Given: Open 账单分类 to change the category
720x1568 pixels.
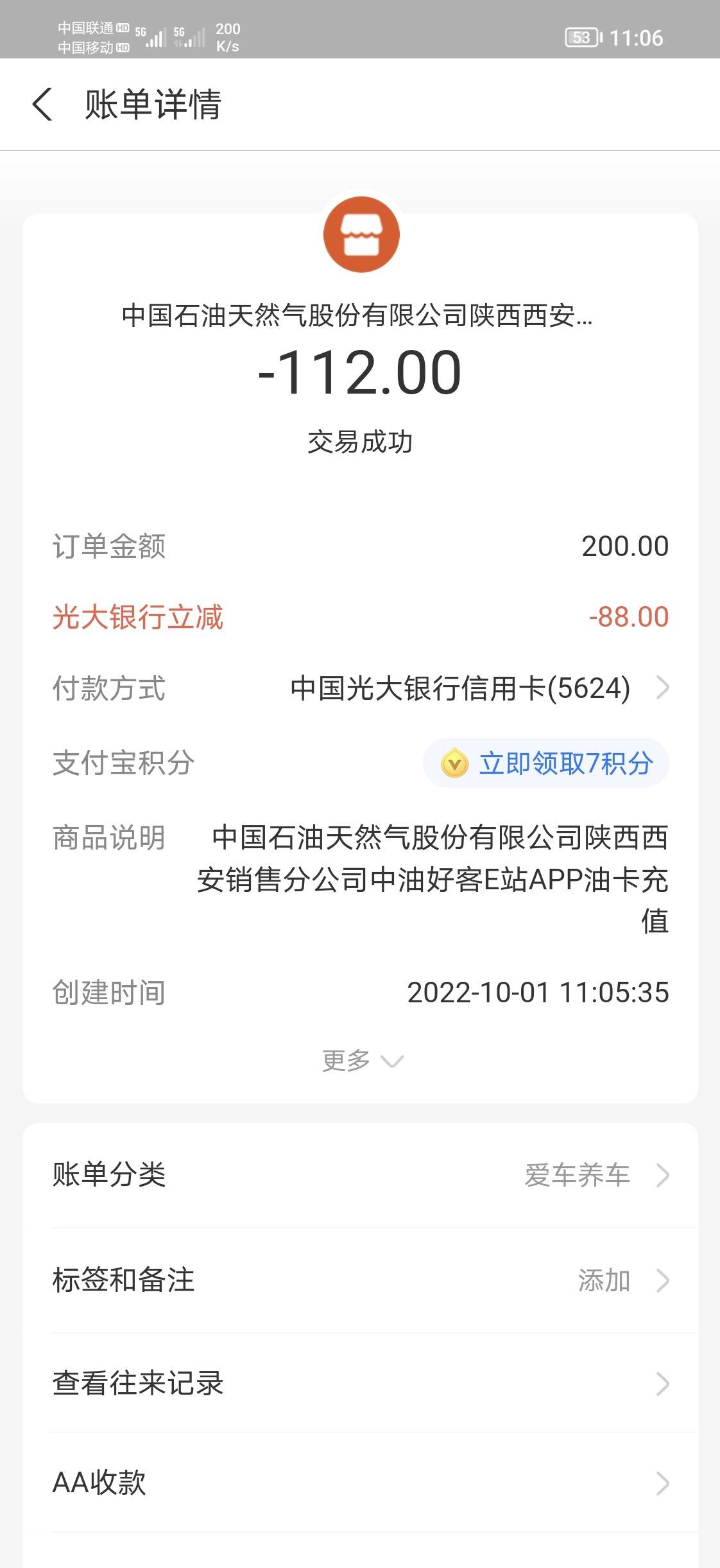Looking at the screenshot, I should pos(361,1175).
